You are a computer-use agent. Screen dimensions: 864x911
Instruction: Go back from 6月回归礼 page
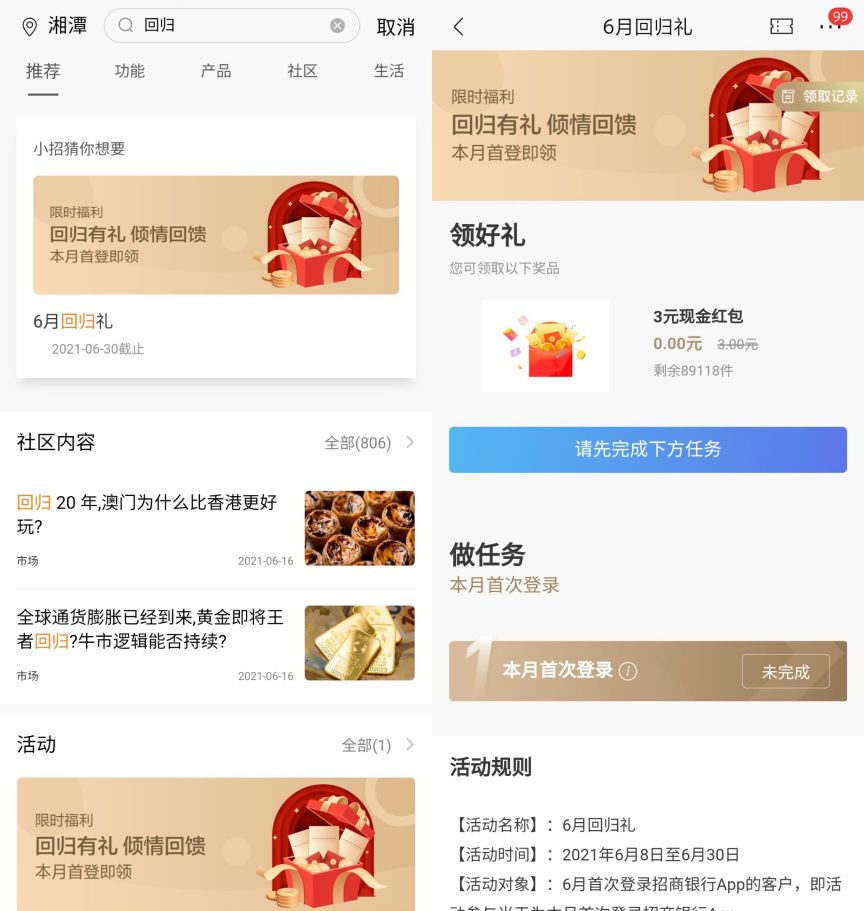coord(459,27)
